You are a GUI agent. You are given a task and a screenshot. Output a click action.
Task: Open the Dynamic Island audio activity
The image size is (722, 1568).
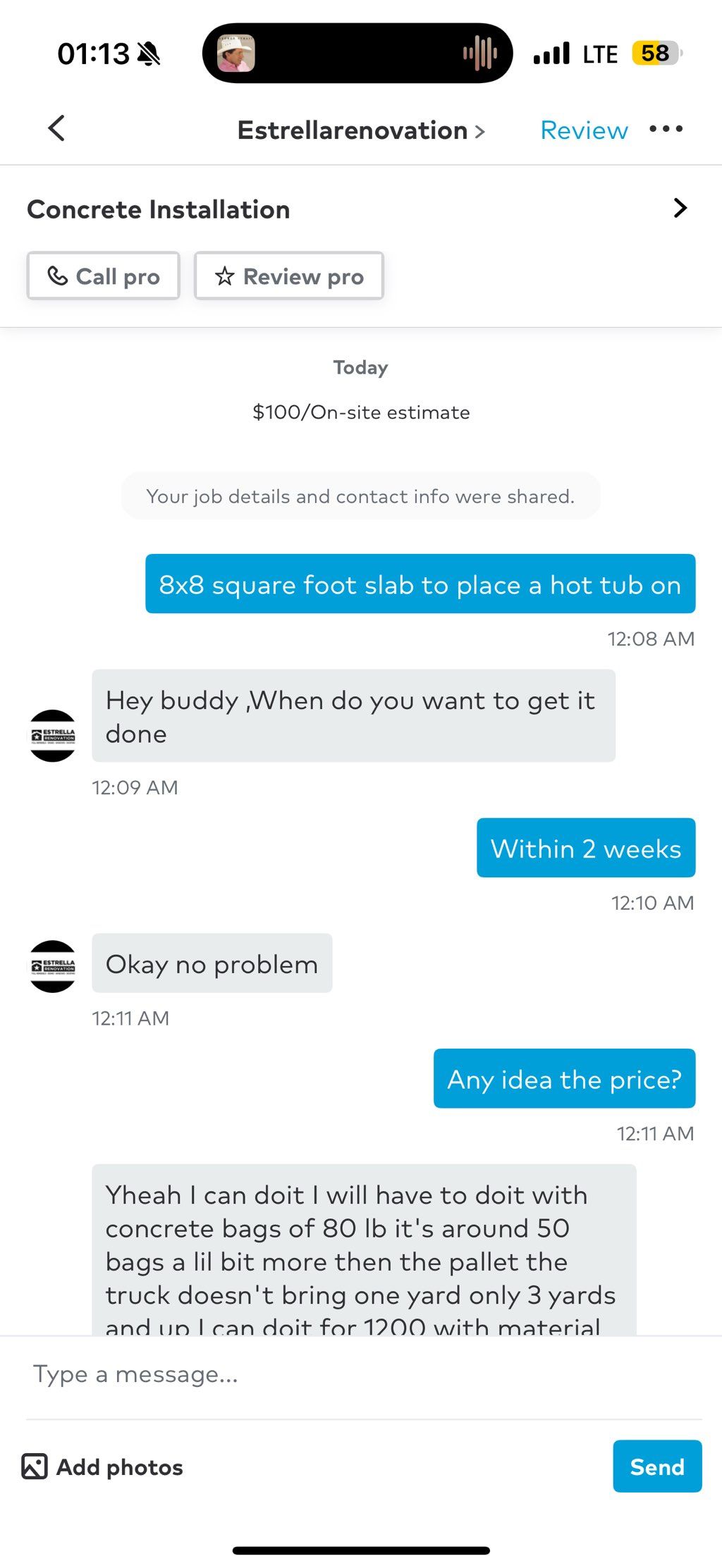click(357, 54)
